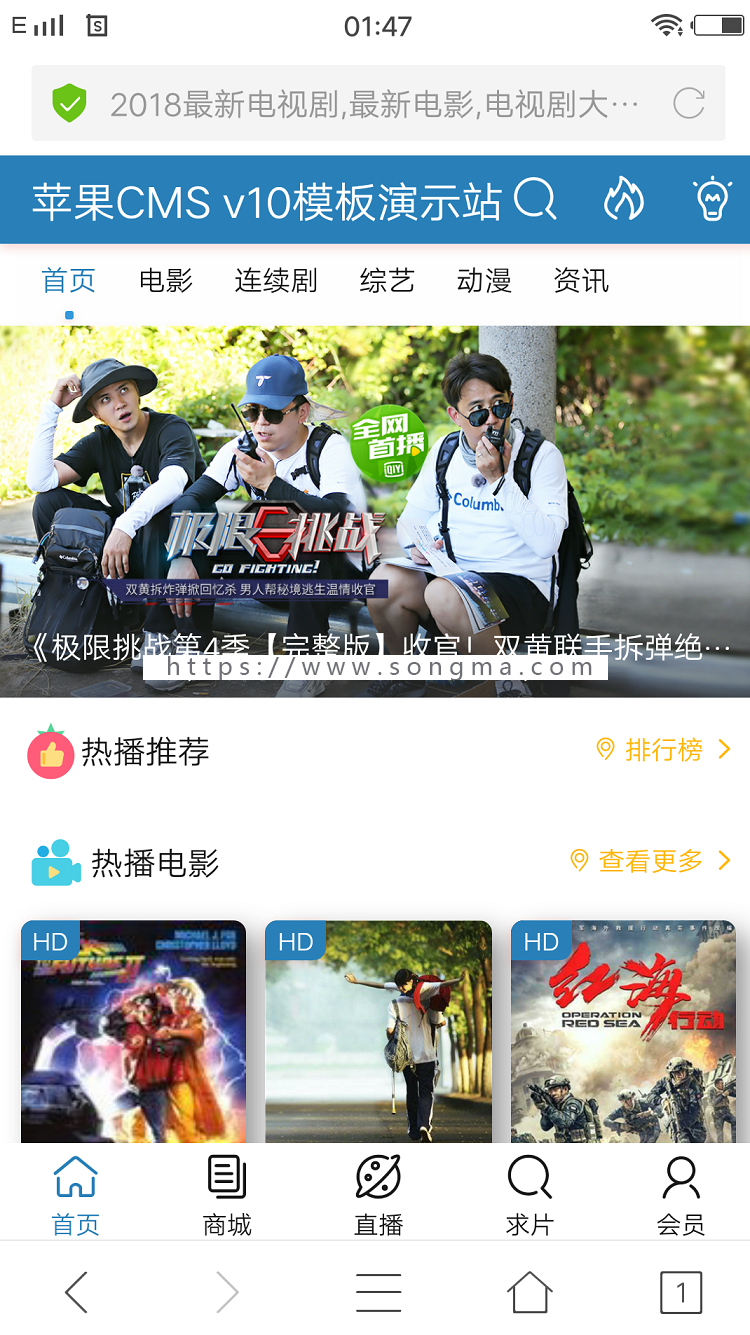The height and width of the screenshot is (1335, 750).
Task: Open the 极限挑战第4季 banner
Action: (x=375, y=510)
